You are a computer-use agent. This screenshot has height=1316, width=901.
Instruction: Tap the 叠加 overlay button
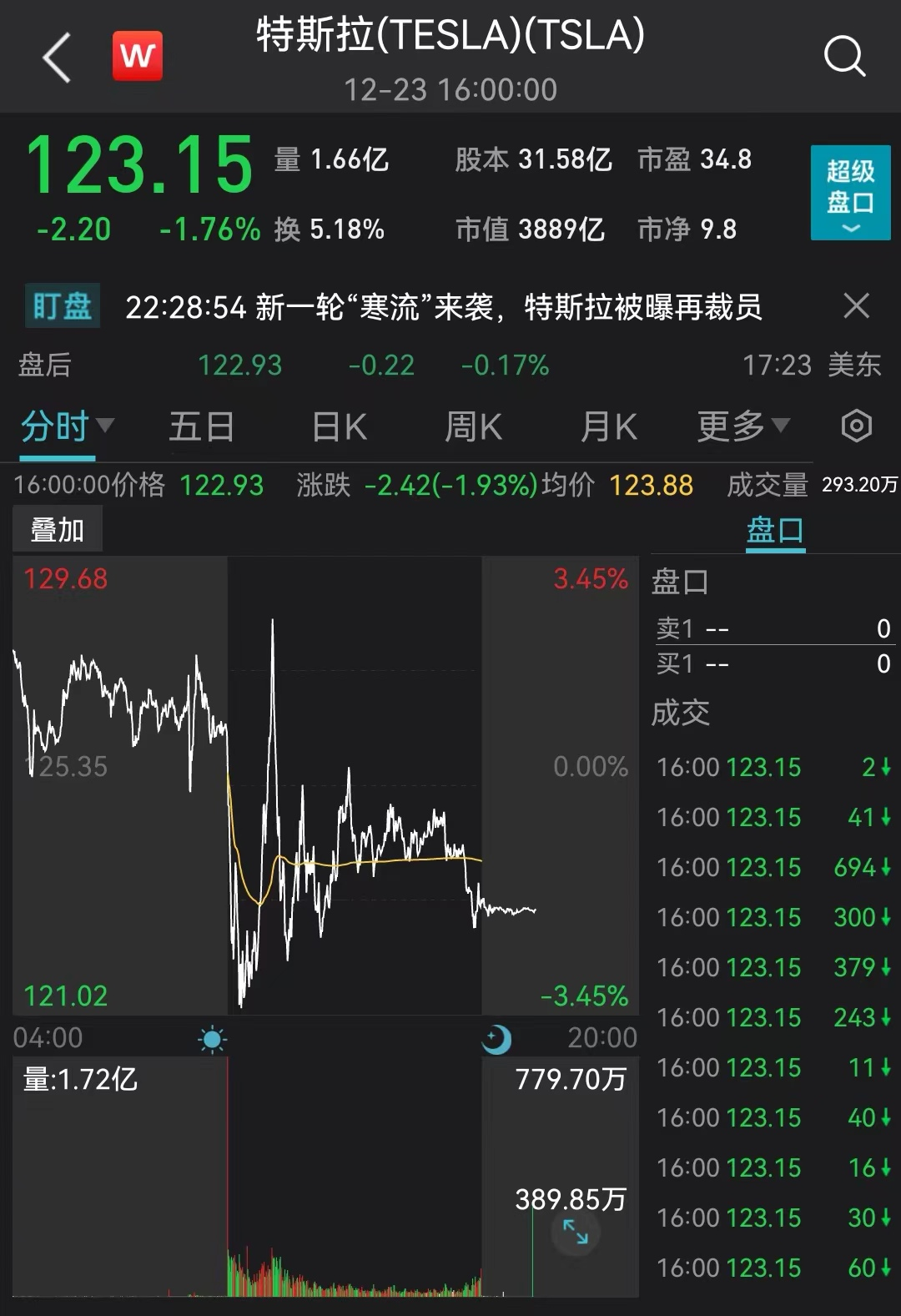tap(58, 530)
